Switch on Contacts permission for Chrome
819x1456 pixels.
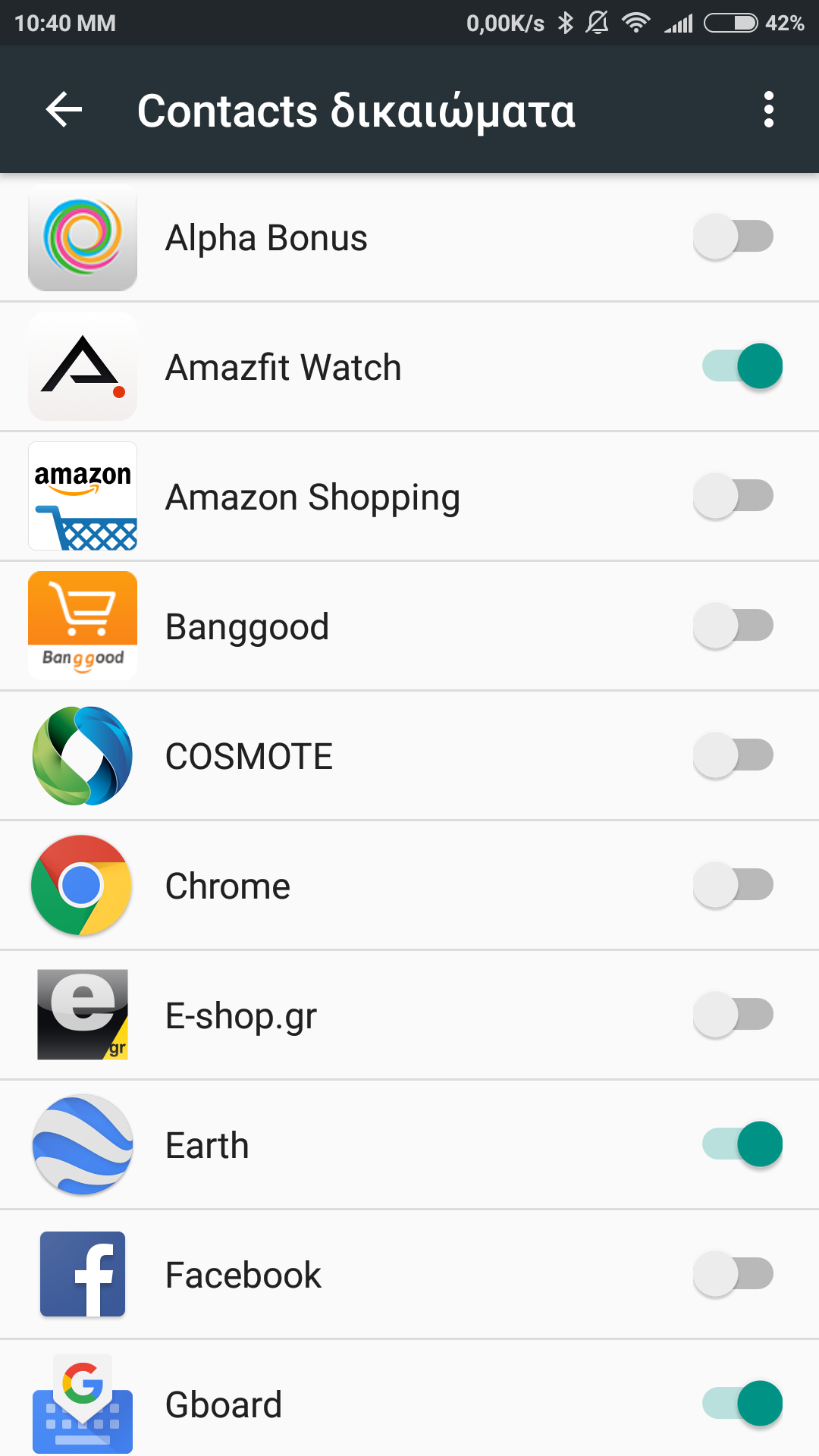tap(733, 885)
